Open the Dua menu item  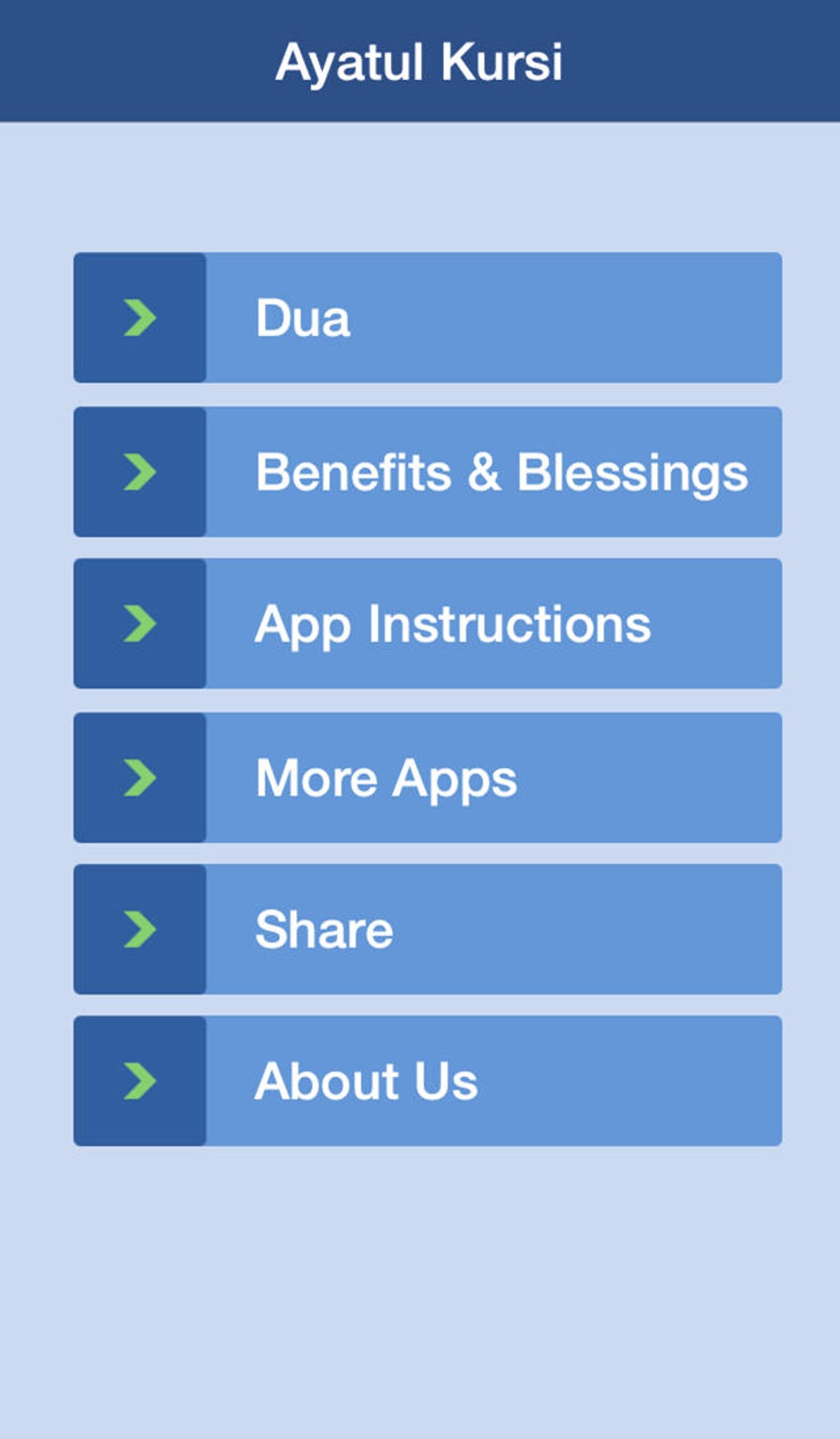click(x=427, y=318)
